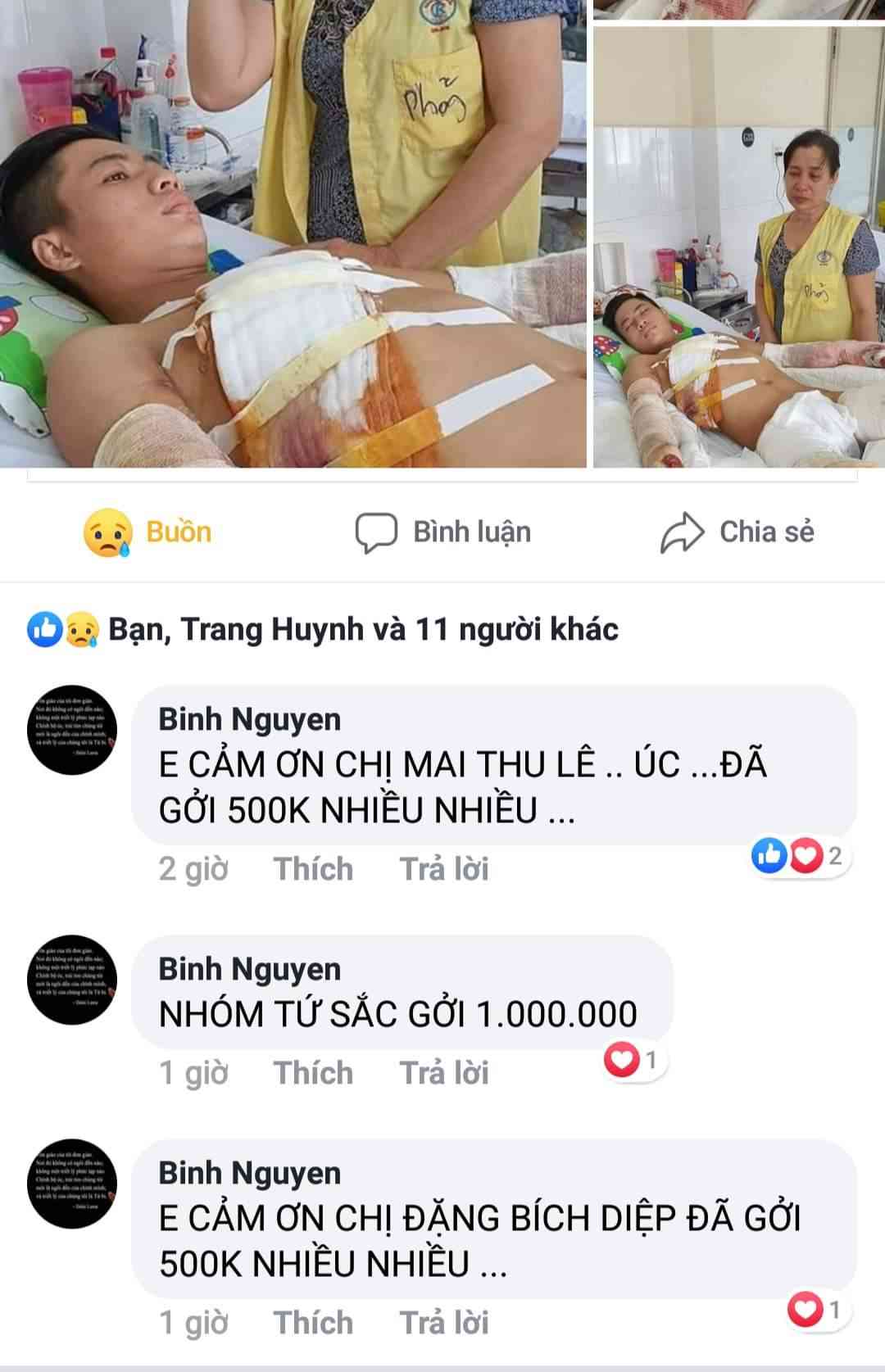Open commenter avatar beside NHÓM TỨ SẮC comment
Image resolution: width=885 pixels, height=1372 pixels.
[x=73, y=980]
